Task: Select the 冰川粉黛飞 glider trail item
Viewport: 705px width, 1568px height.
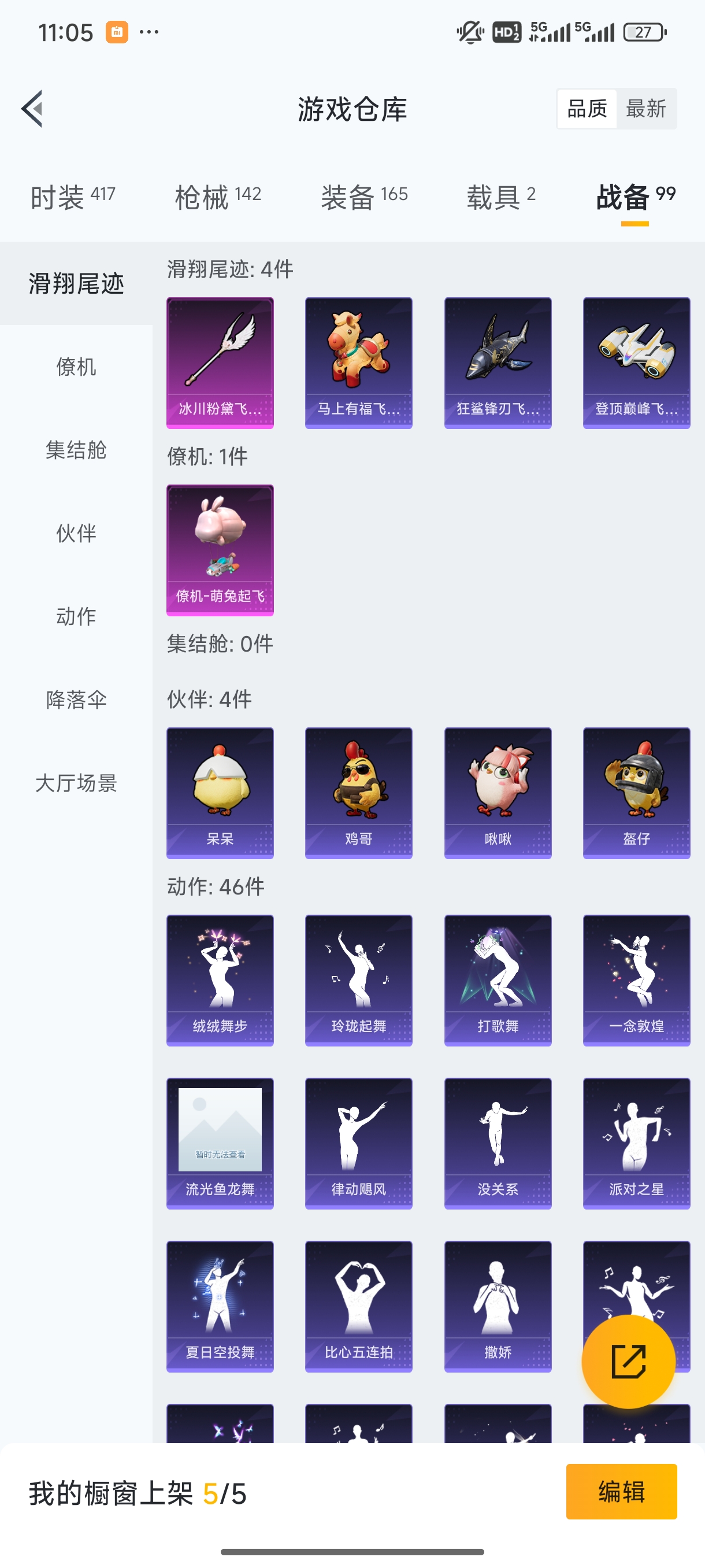Action: [x=220, y=361]
